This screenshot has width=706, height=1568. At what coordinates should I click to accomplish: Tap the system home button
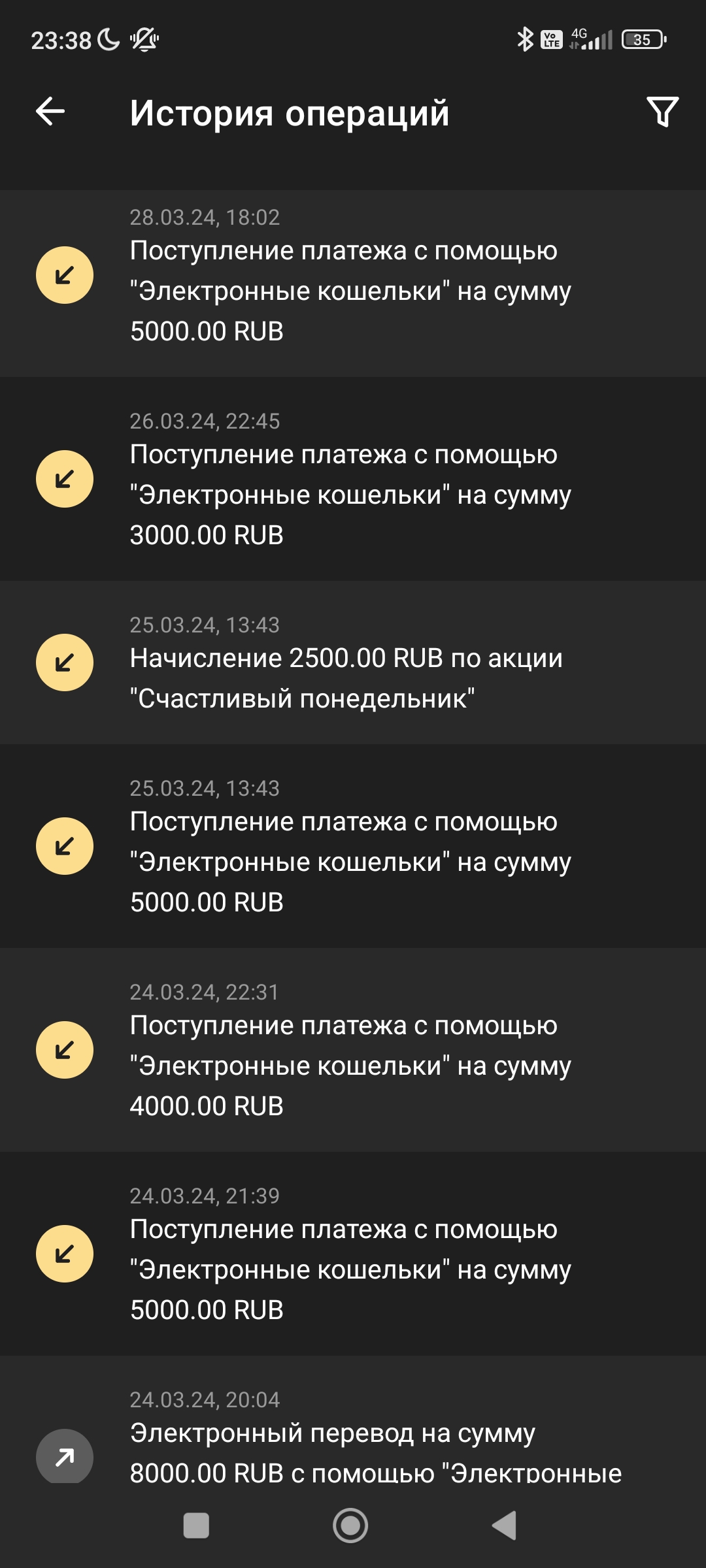click(x=350, y=1526)
